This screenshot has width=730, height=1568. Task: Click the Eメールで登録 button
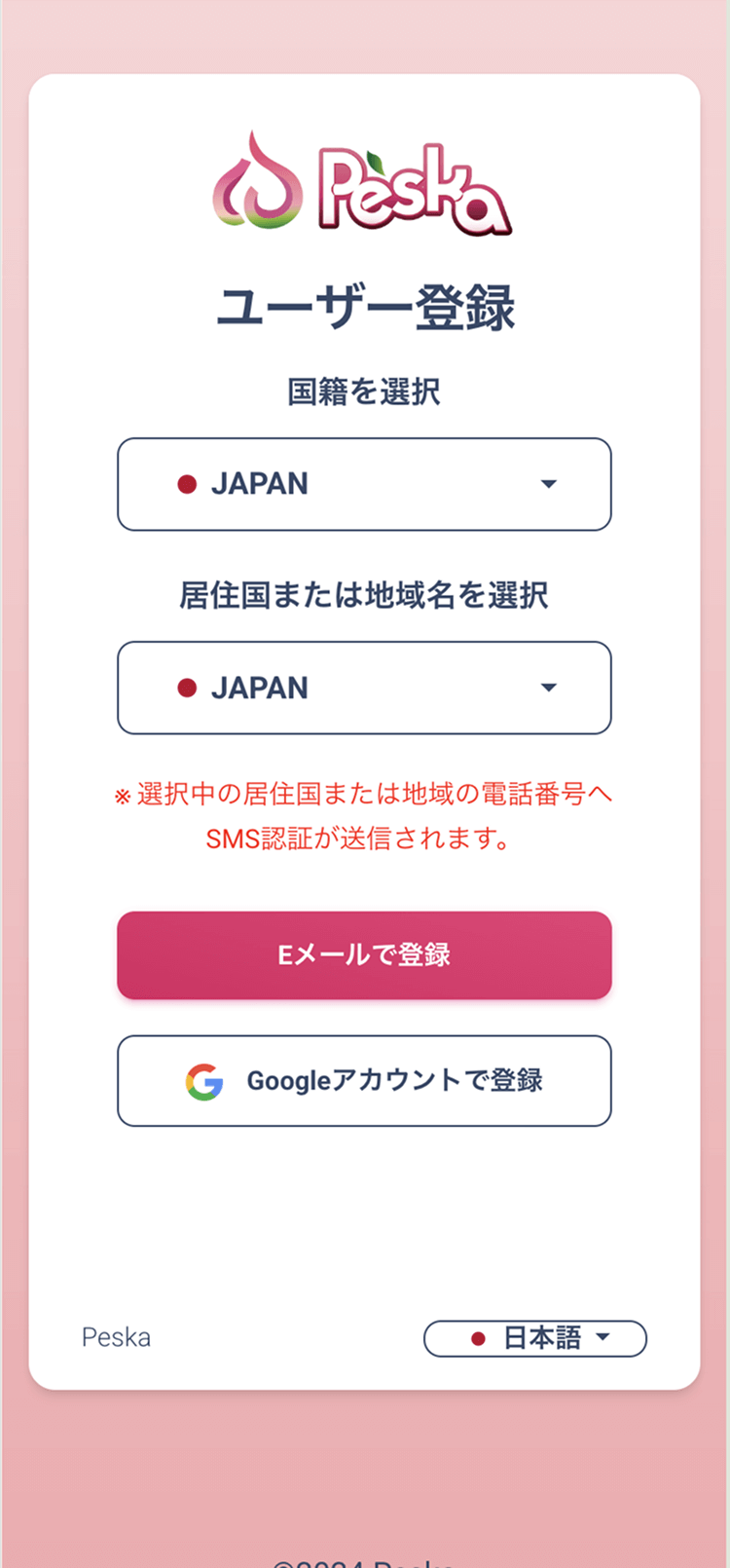tap(365, 954)
